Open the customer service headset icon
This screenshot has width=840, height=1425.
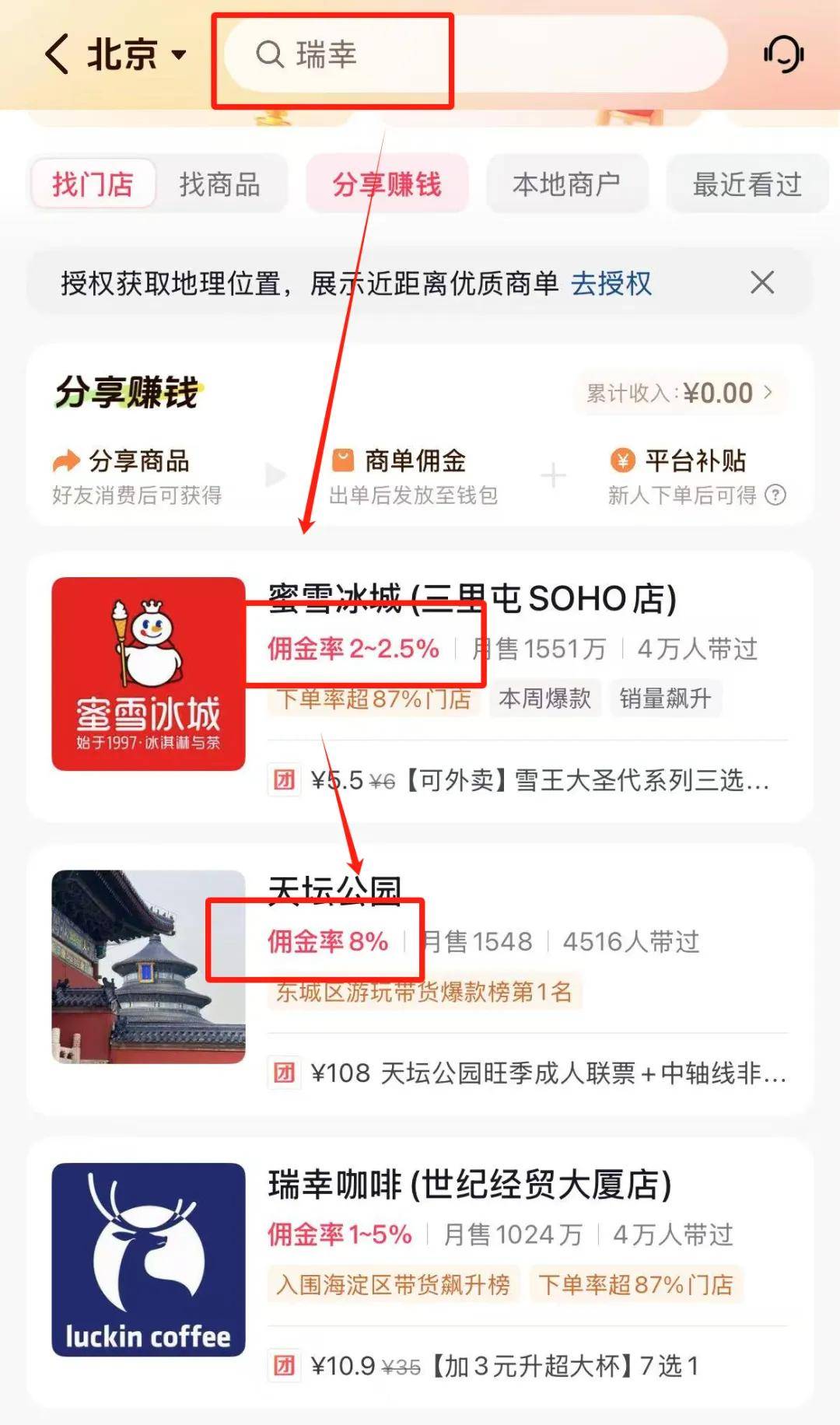click(783, 53)
